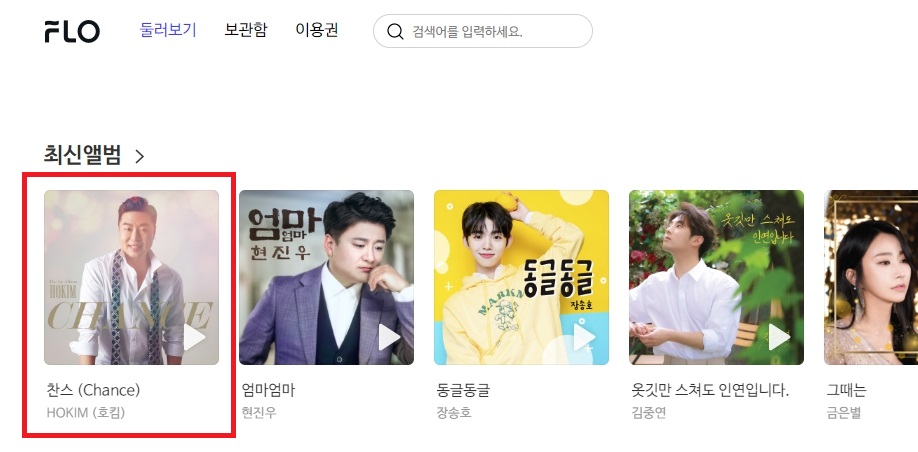This screenshot has height=452, width=918.
Task: Play the 찬스 (Chance) album
Action: pyautogui.click(x=195, y=338)
